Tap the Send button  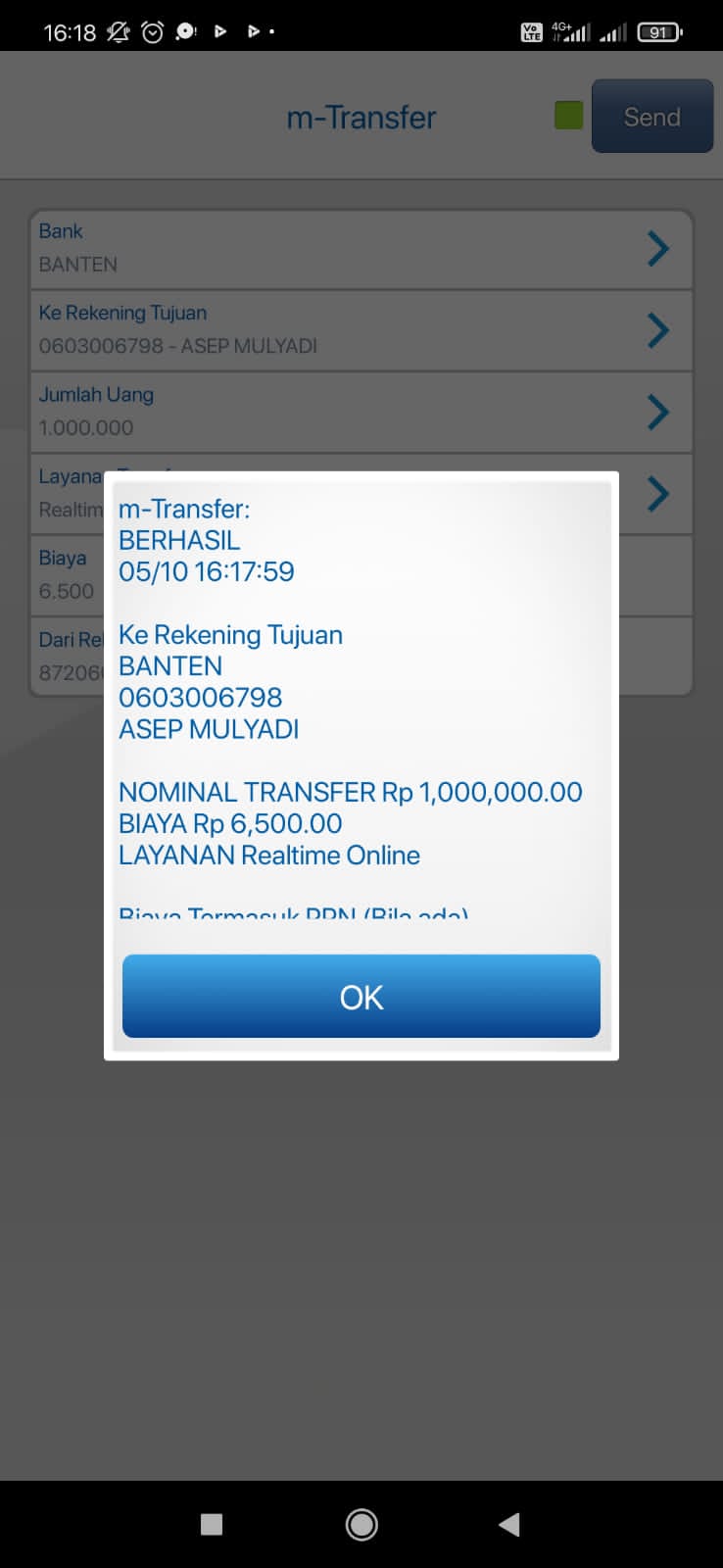pos(651,117)
